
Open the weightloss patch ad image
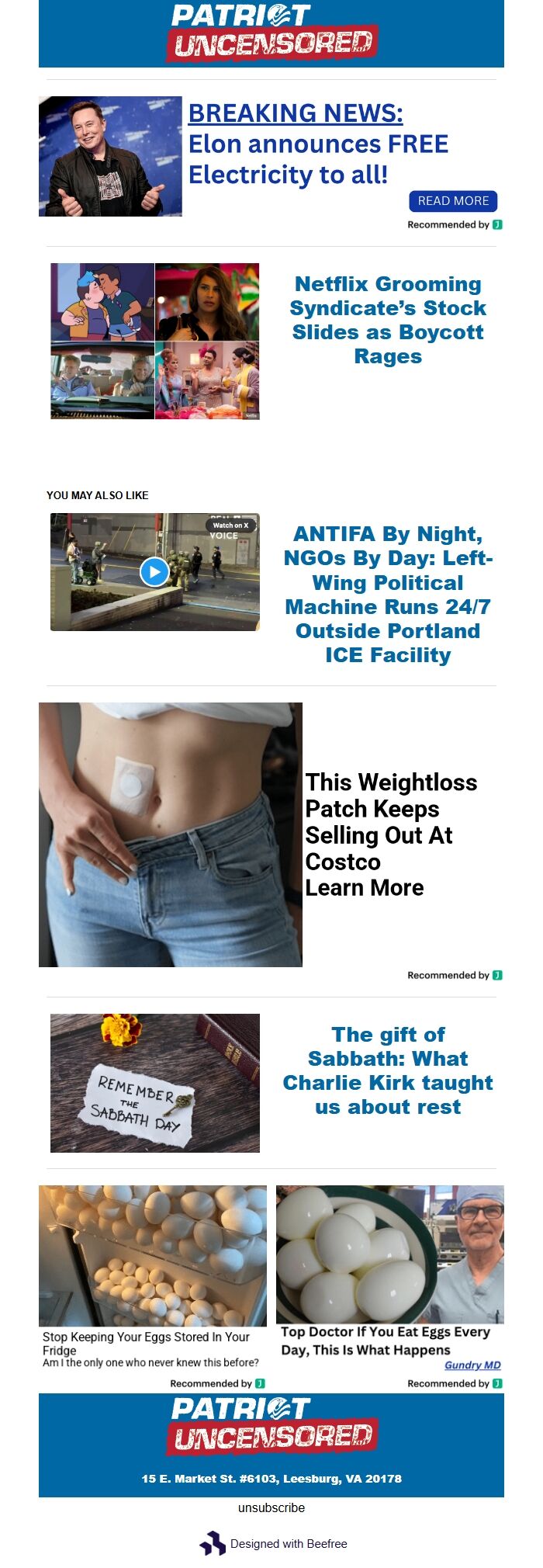click(171, 834)
